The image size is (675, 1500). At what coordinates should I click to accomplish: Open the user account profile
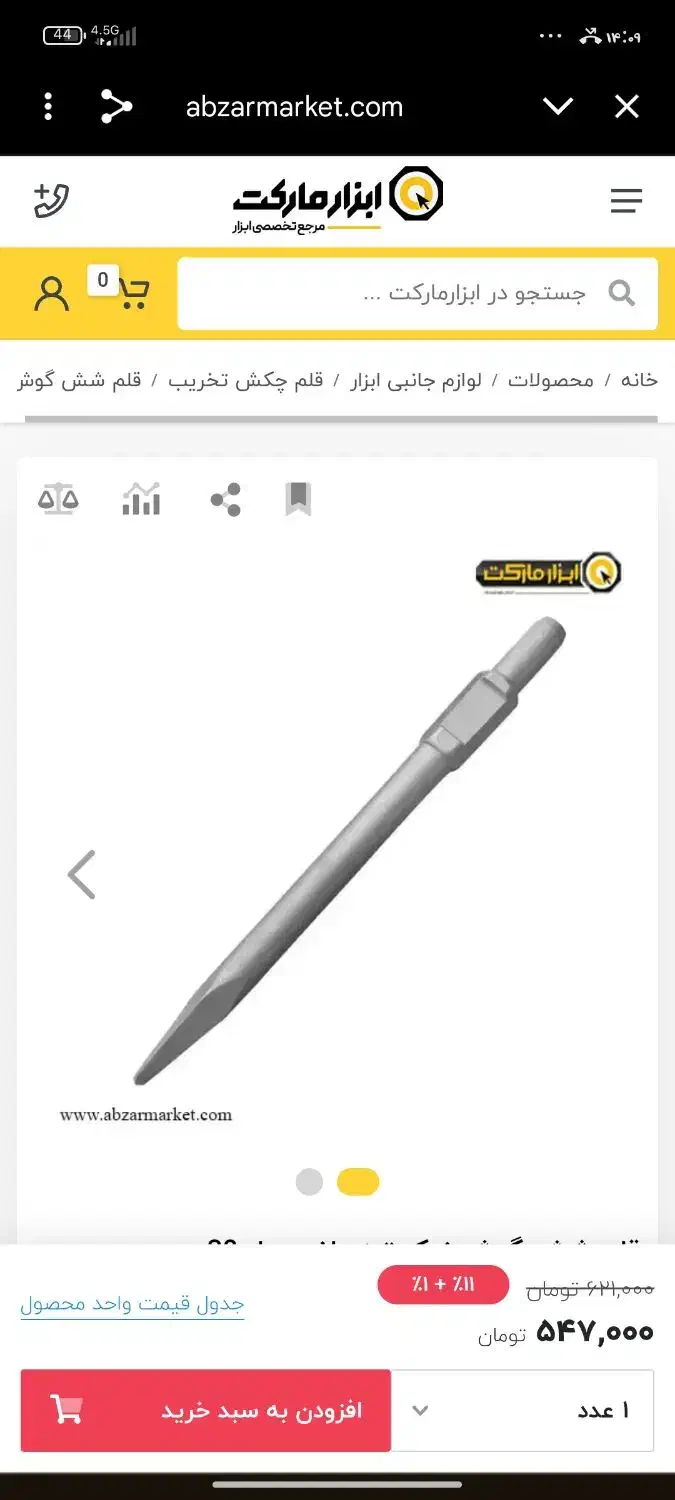coord(51,294)
